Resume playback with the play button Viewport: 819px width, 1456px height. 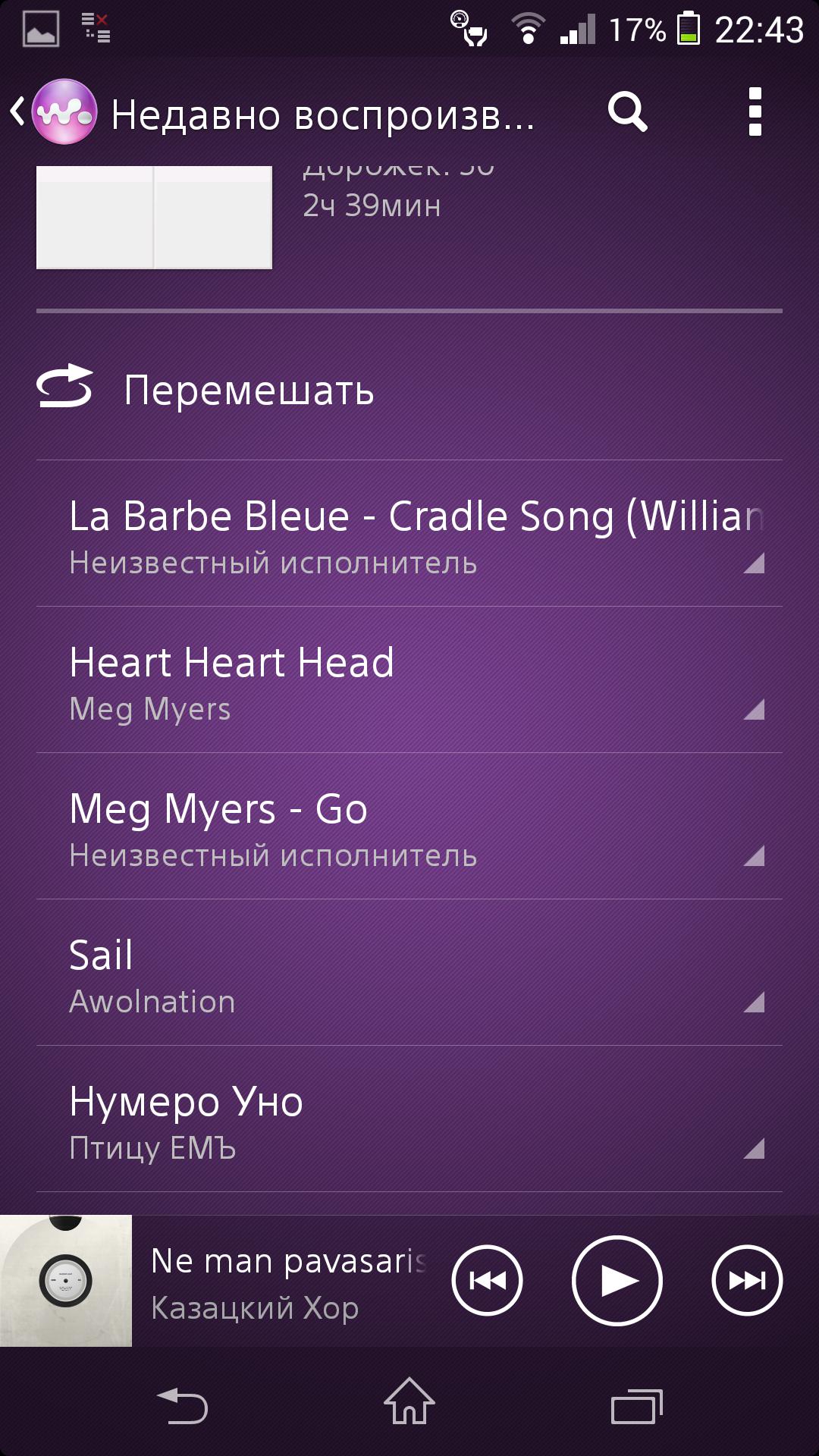(x=617, y=1281)
